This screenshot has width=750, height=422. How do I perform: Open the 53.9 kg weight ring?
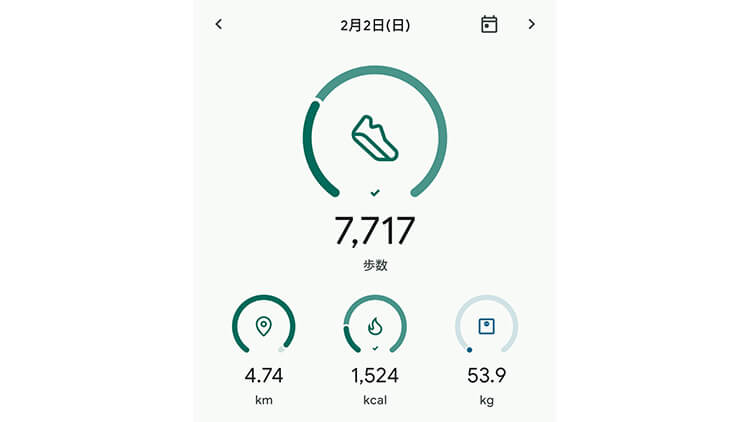(x=486, y=326)
